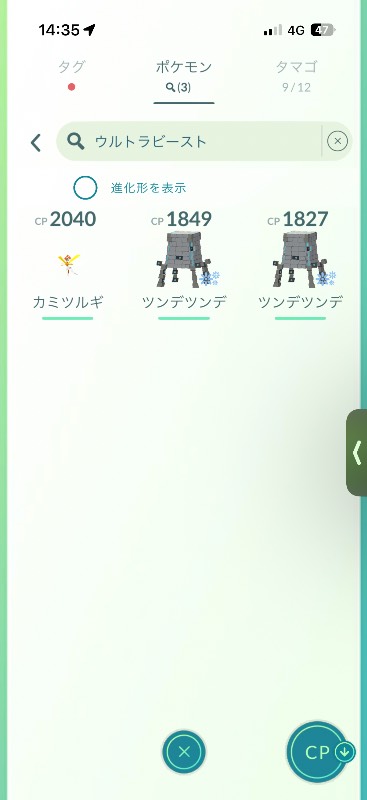The image size is (367, 800).
Task: Switch to the タマゴ tab
Action: pos(297,76)
